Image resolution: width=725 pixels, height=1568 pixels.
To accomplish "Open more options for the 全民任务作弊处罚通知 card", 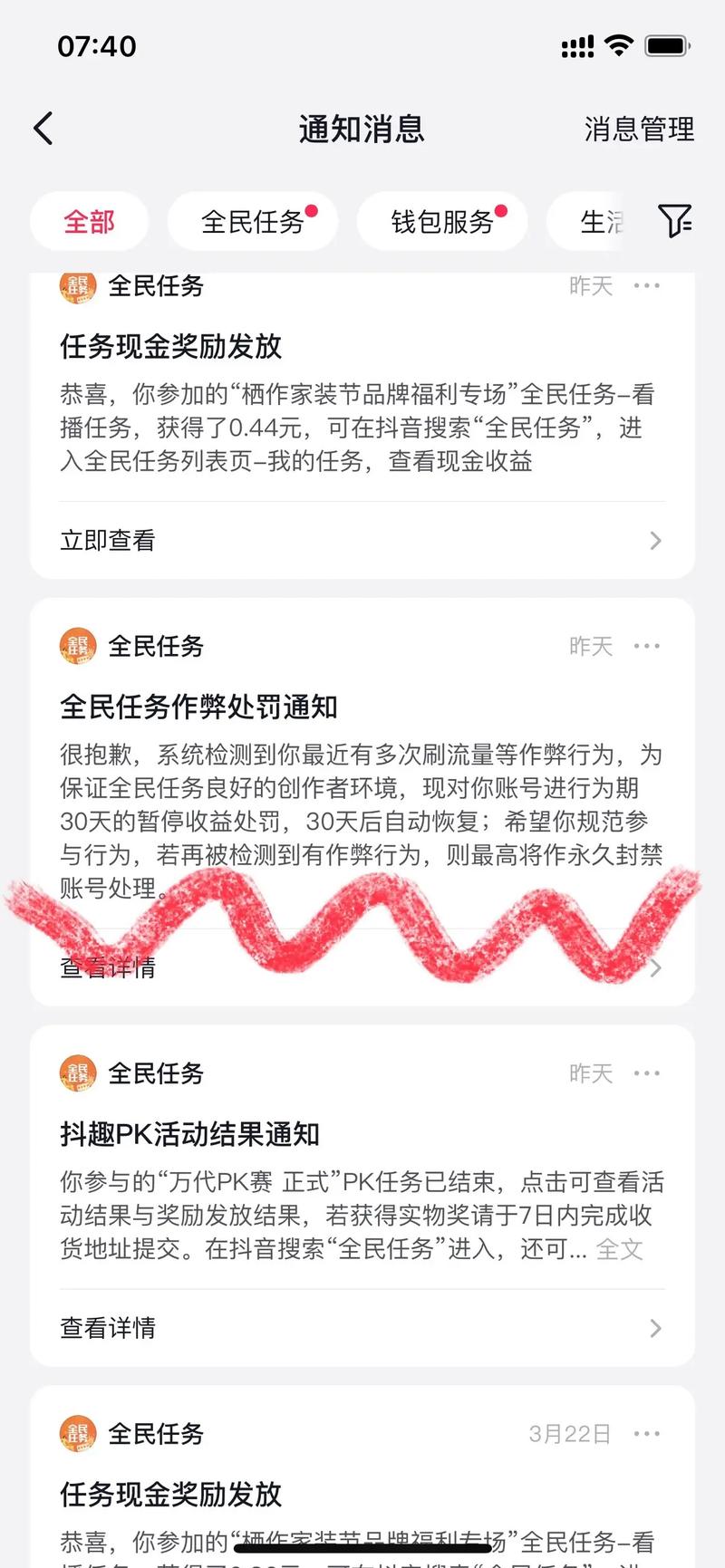I will pos(647,646).
